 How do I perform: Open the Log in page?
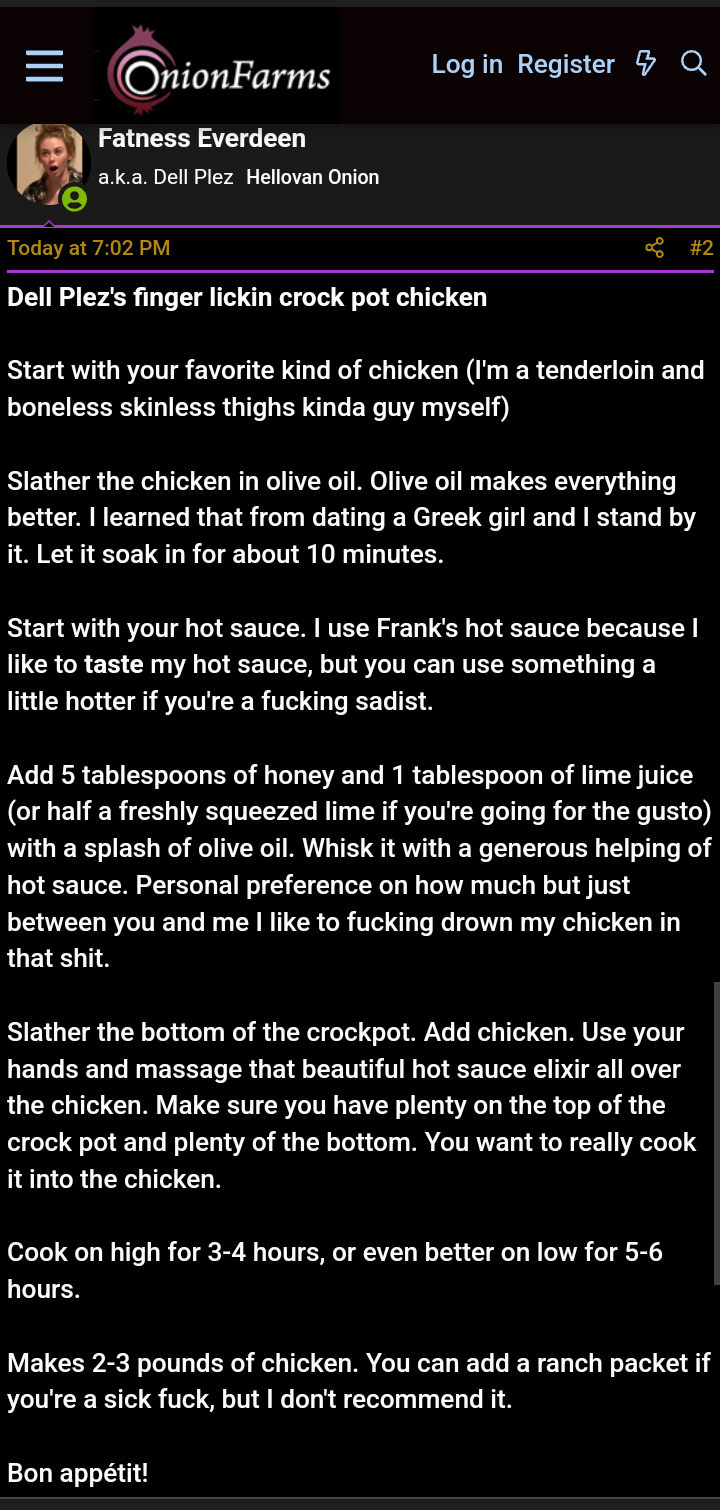pos(467,64)
